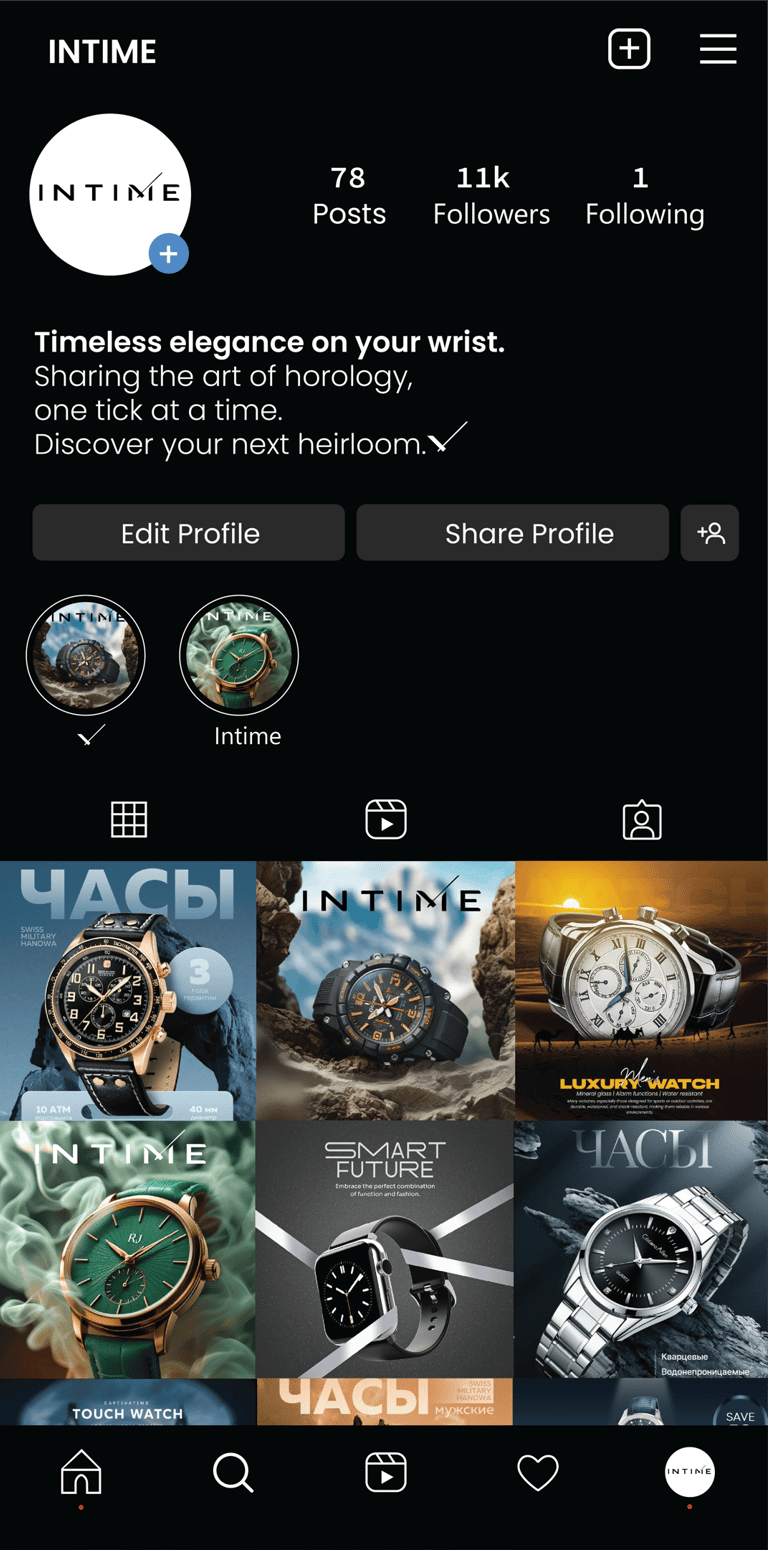Open the Swiss Military Hanowa watch post
The height and width of the screenshot is (1550, 768).
pos(127,990)
